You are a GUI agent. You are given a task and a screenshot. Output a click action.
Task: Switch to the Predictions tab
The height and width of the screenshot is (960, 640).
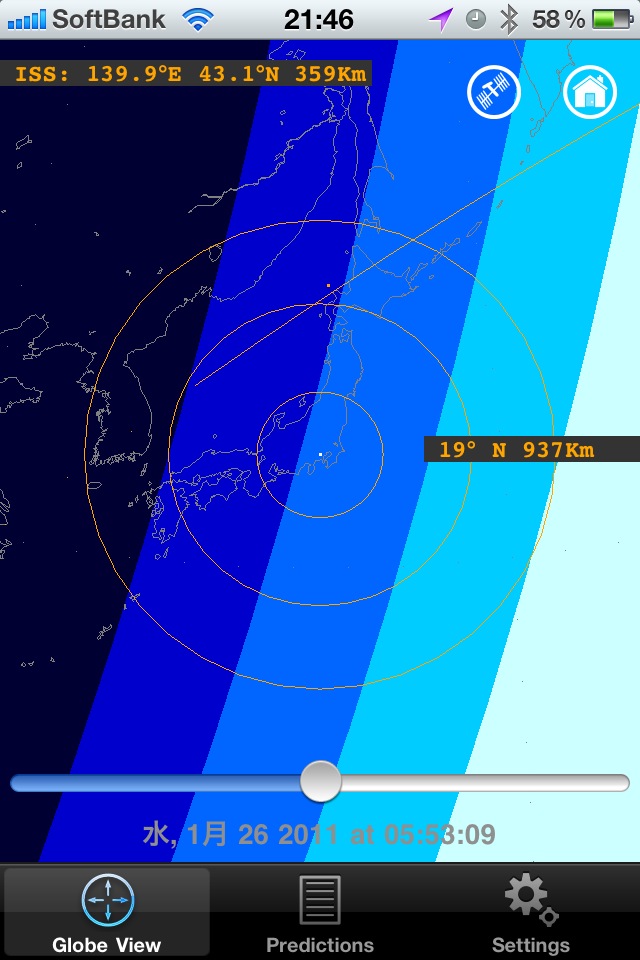pyautogui.click(x=320, y=912)
